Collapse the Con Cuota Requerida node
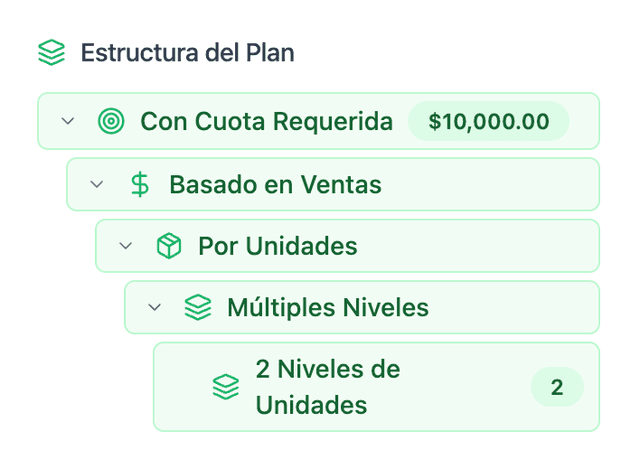Screen dimensions: 640x468 tap(68, 121)
